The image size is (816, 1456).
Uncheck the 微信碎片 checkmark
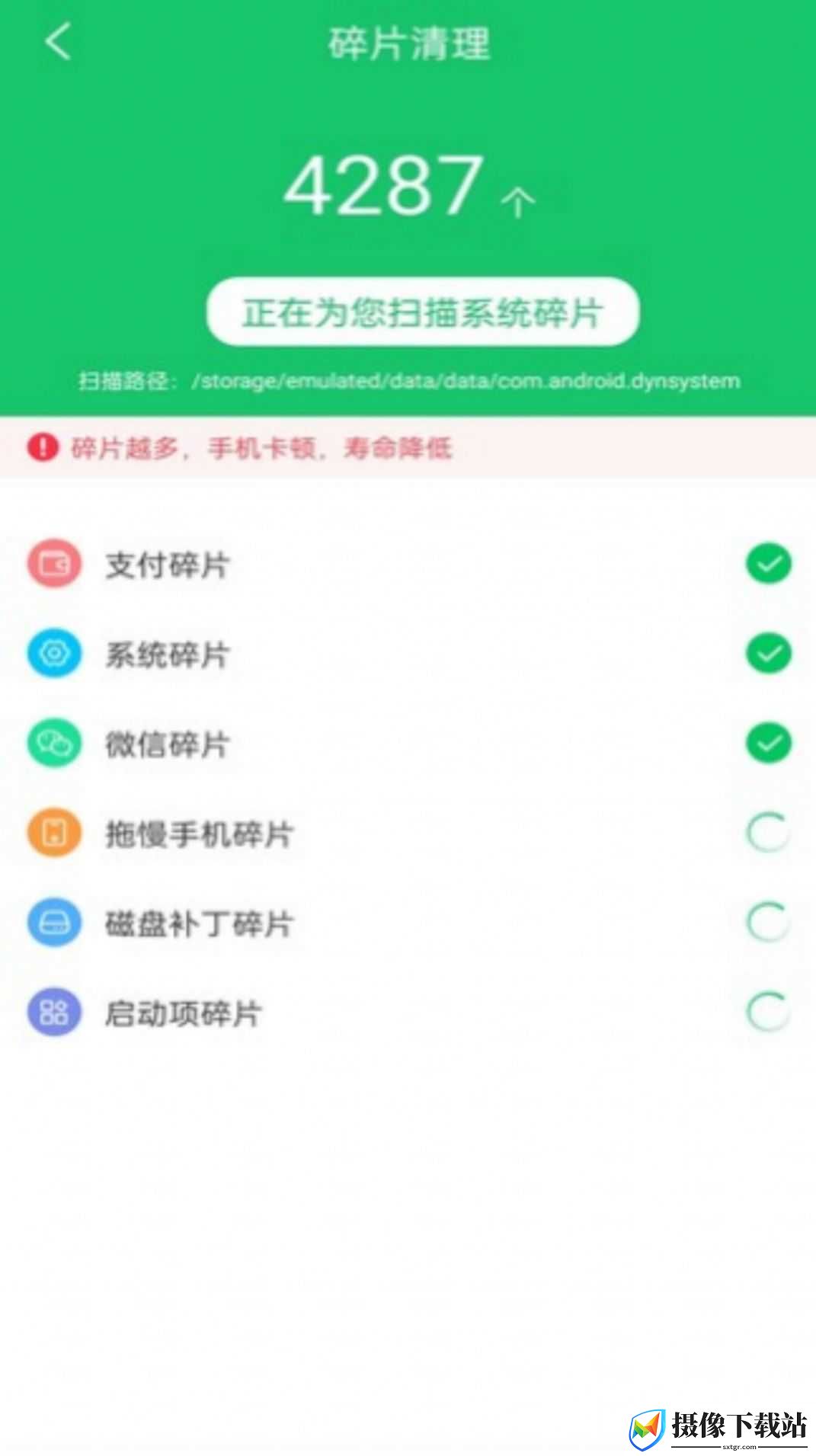click(768, 744)
